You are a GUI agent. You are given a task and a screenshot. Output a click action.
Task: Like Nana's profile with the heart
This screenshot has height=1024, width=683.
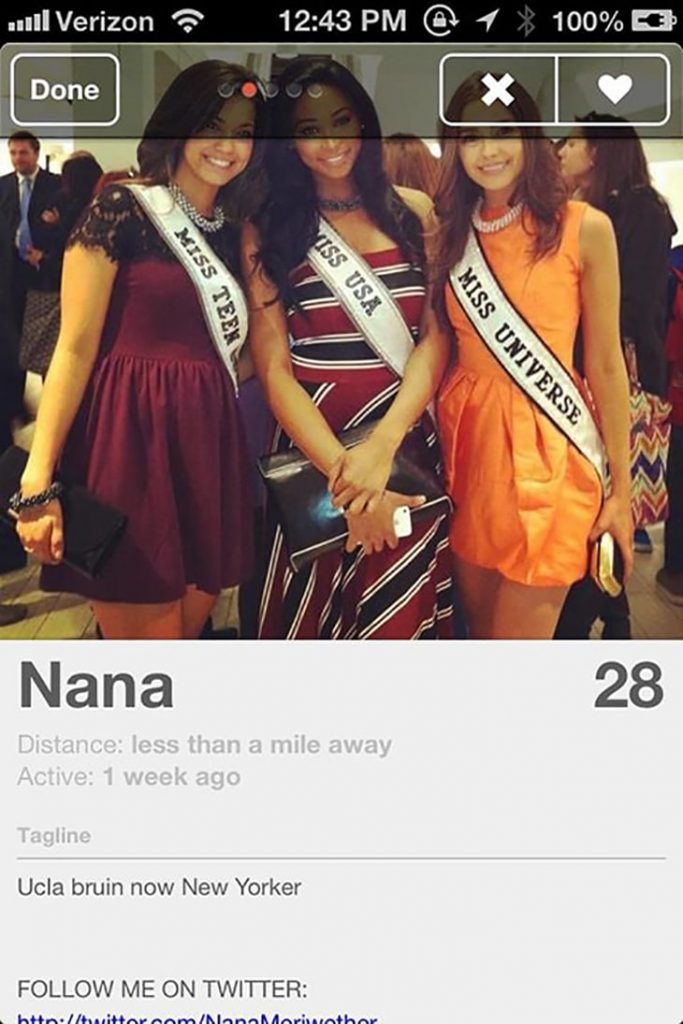[x=613, y=90]
